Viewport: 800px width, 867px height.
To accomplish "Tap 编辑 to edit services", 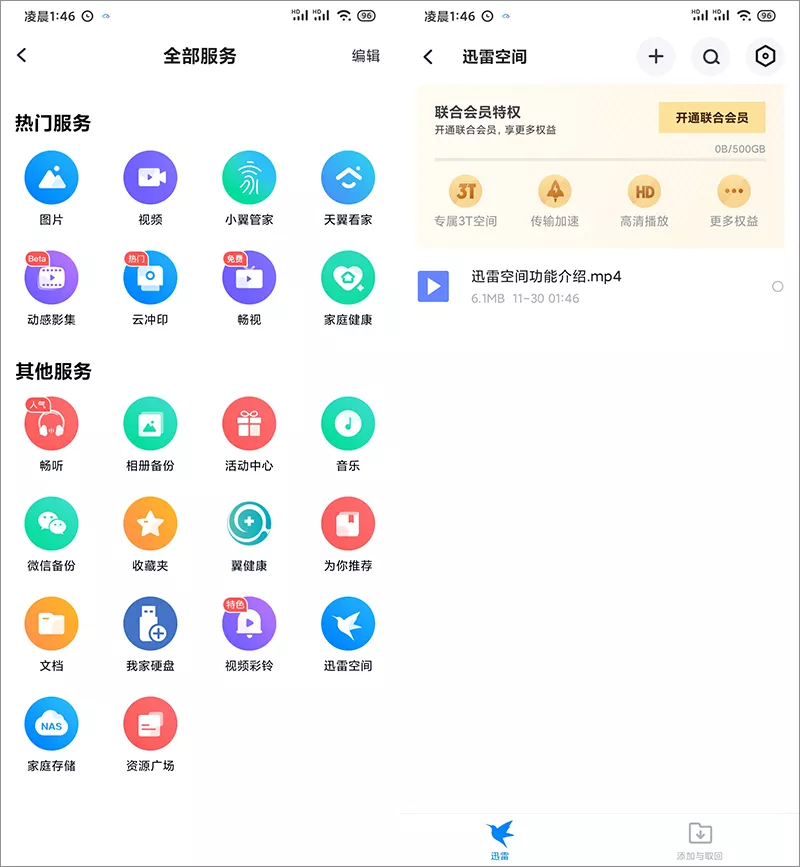I will point(365,56).
